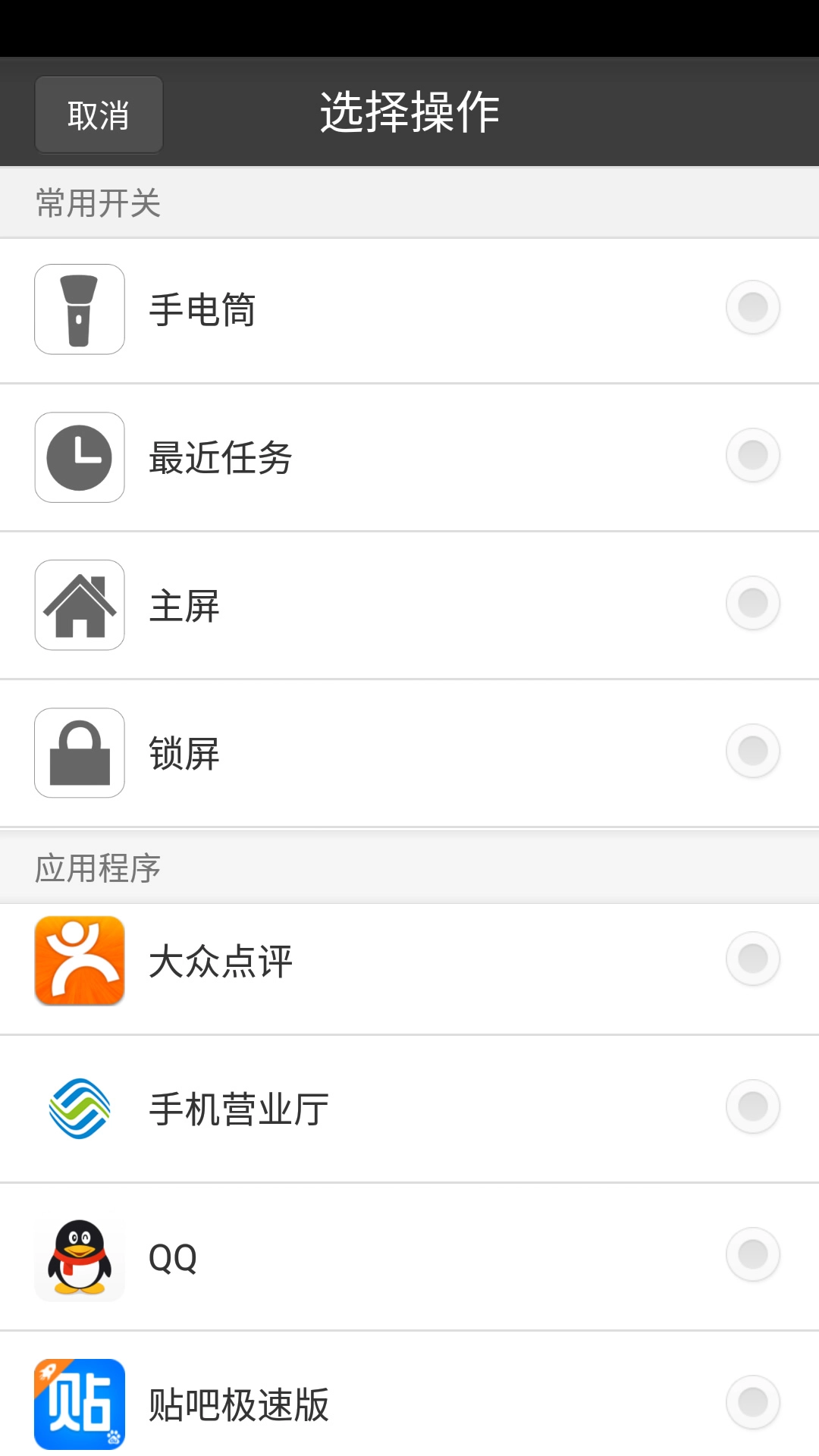Select the radio button for 手电筒
This screenshot has height=1456, width=819.
coord(753,307)
